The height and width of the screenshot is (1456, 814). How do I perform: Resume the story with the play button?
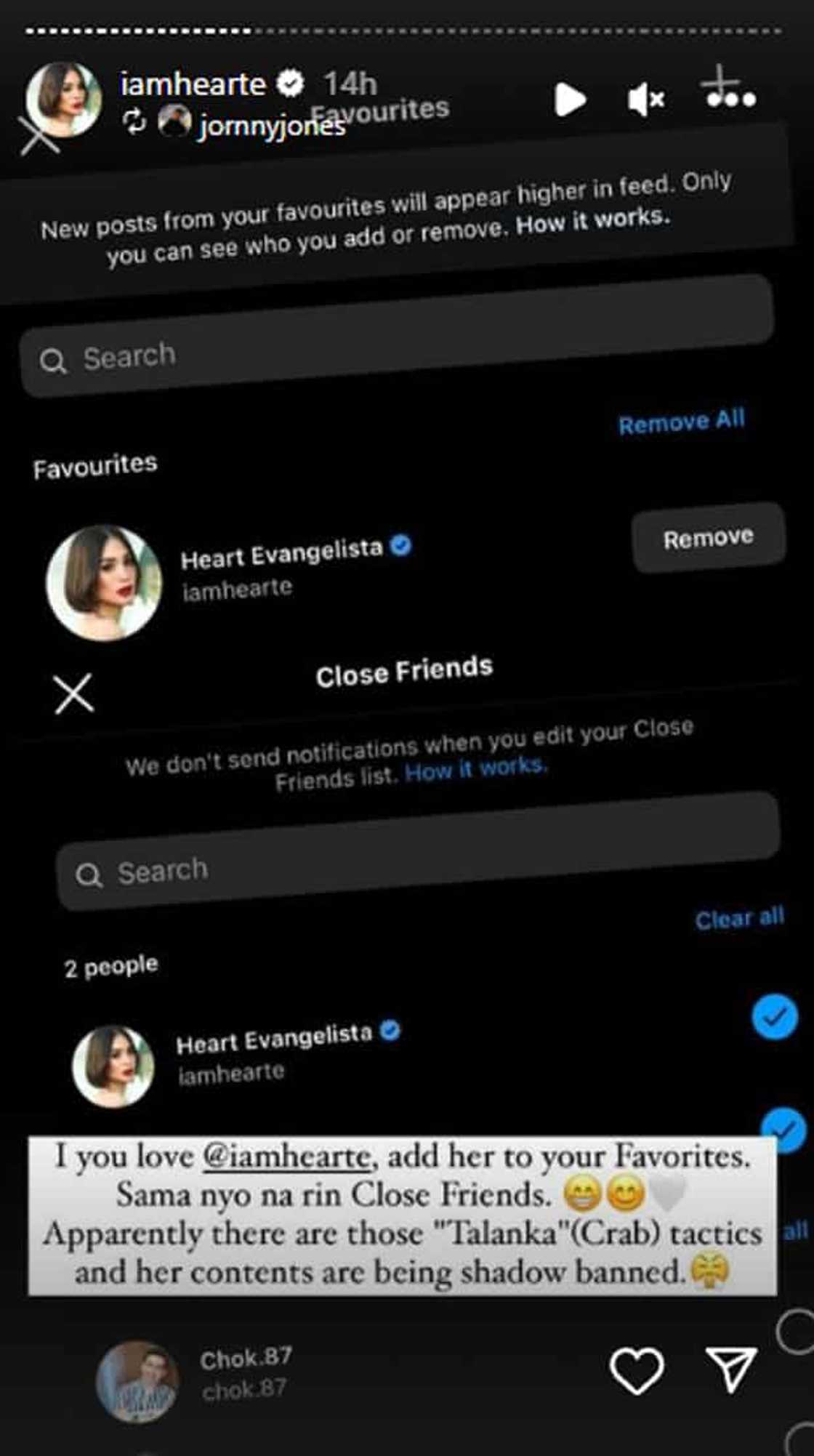[x=570, y=100]
